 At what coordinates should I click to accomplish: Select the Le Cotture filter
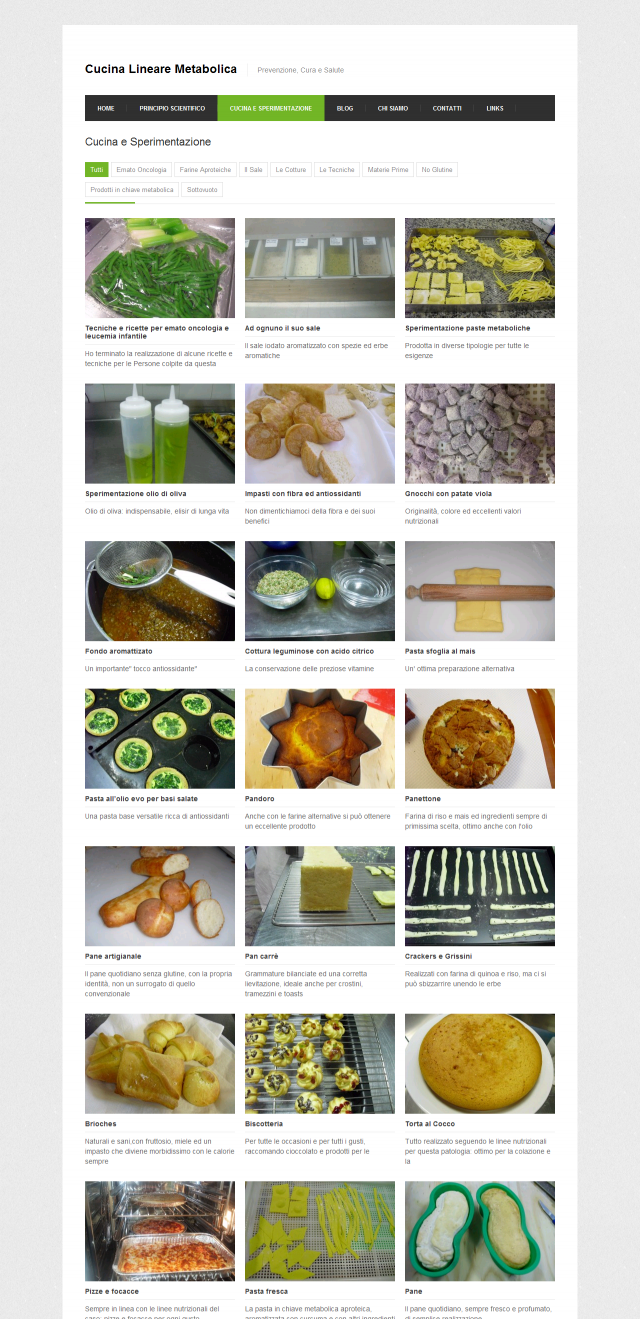(x=291, y=170)
